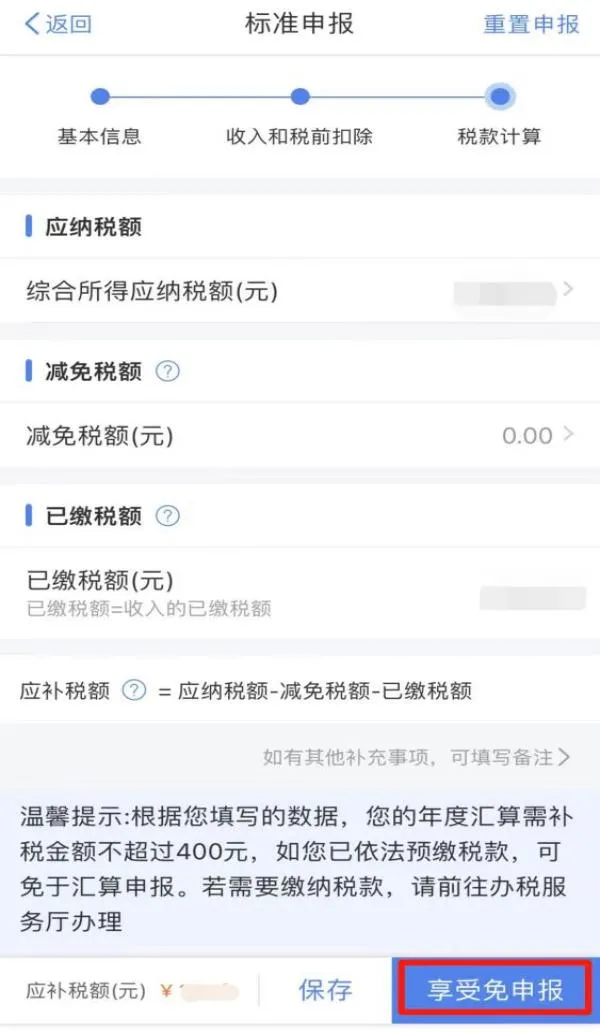Tap 保存 to save the declaration
Viewport: 600px width, 1033px height.
326,990
